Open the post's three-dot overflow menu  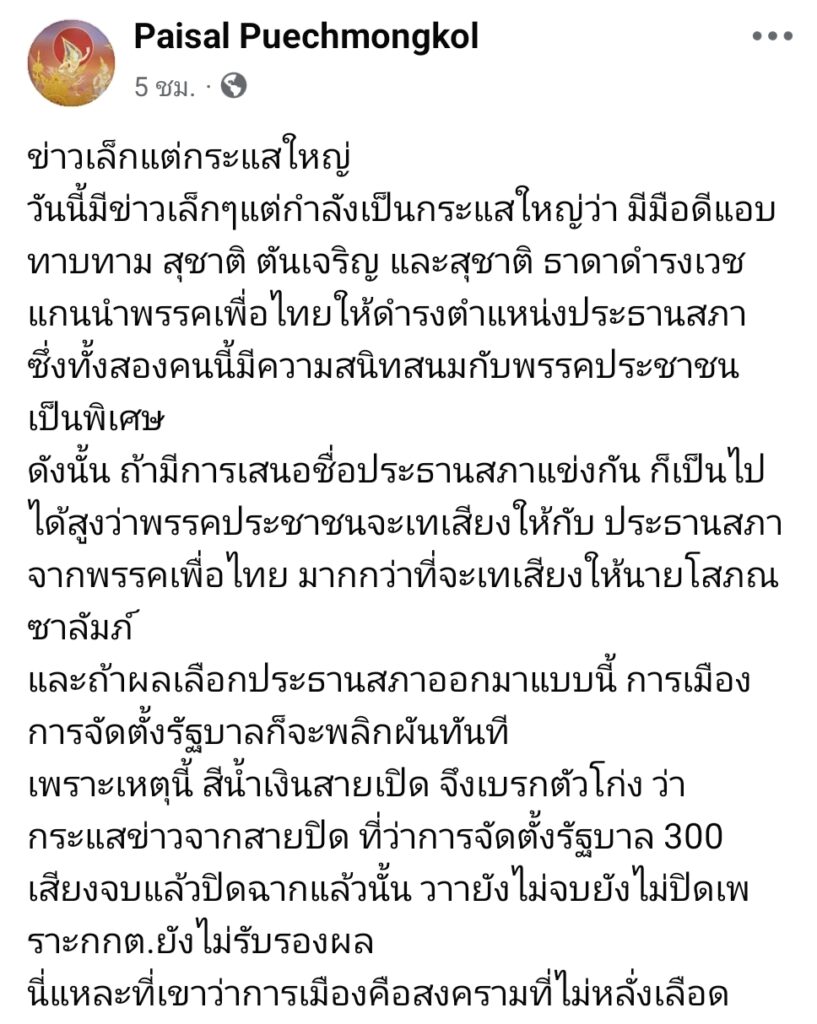click(x=771, y=37)
